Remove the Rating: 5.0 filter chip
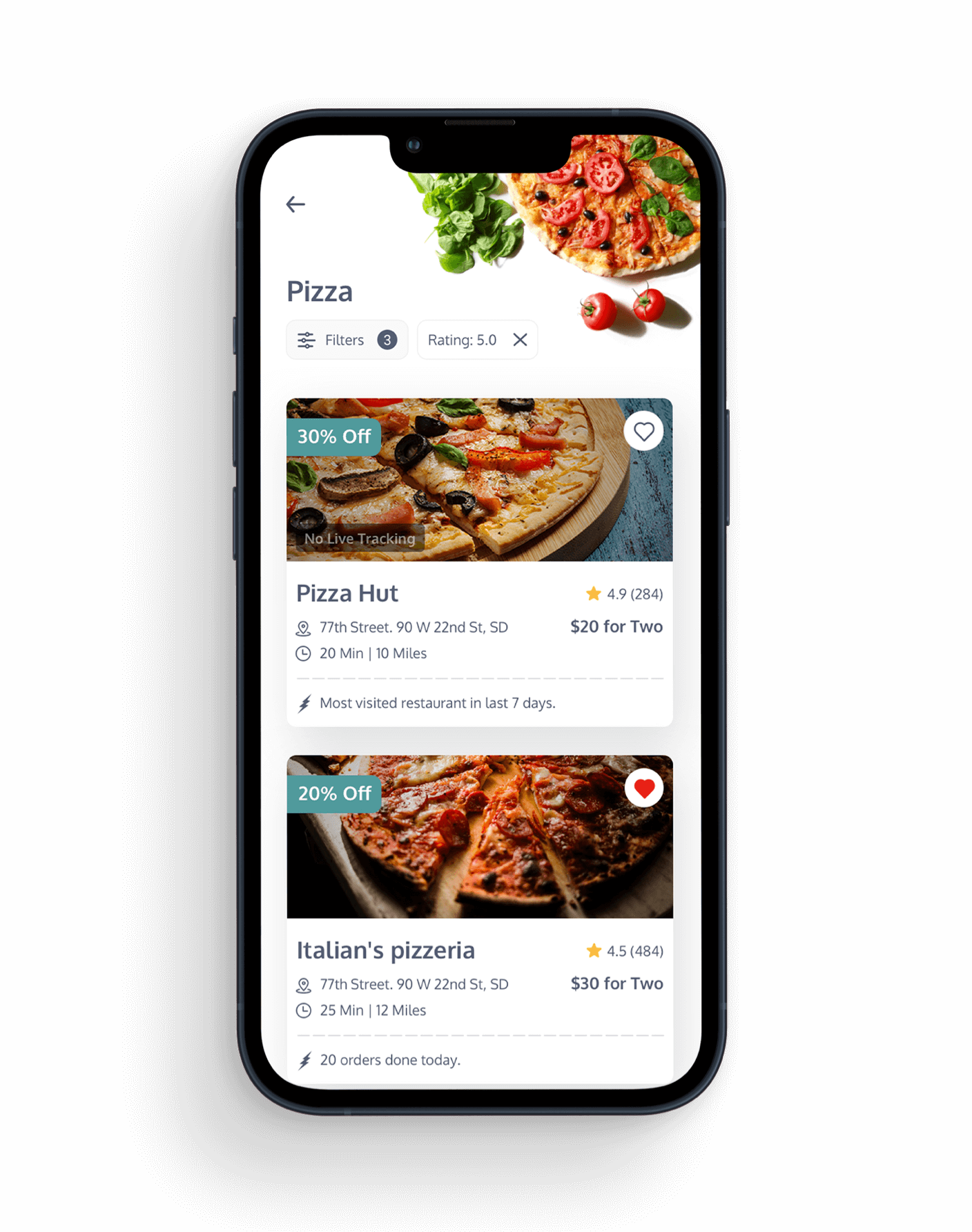The height and width of the screenshot is (1232, 972). 520,340
